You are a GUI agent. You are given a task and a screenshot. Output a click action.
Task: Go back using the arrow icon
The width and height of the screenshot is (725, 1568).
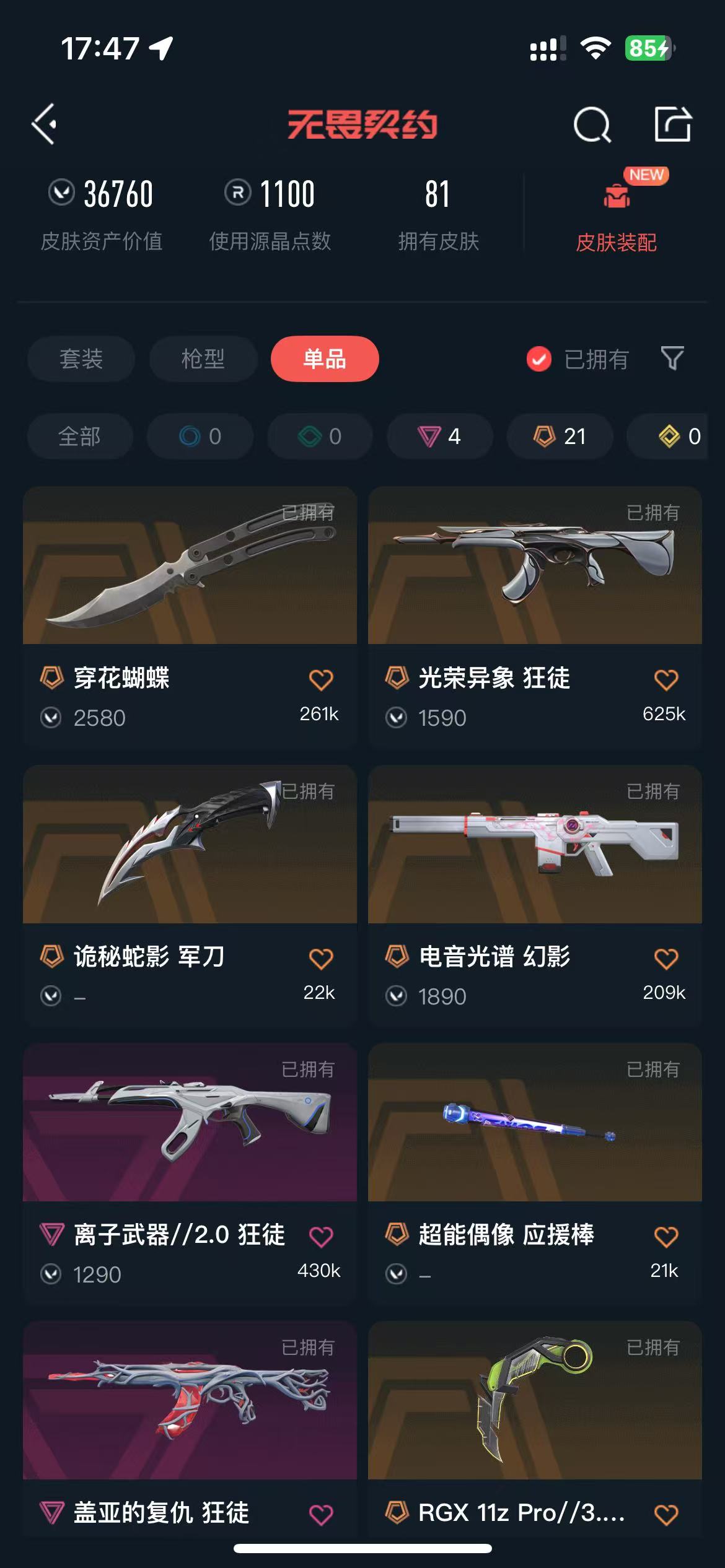pos(45,124)
